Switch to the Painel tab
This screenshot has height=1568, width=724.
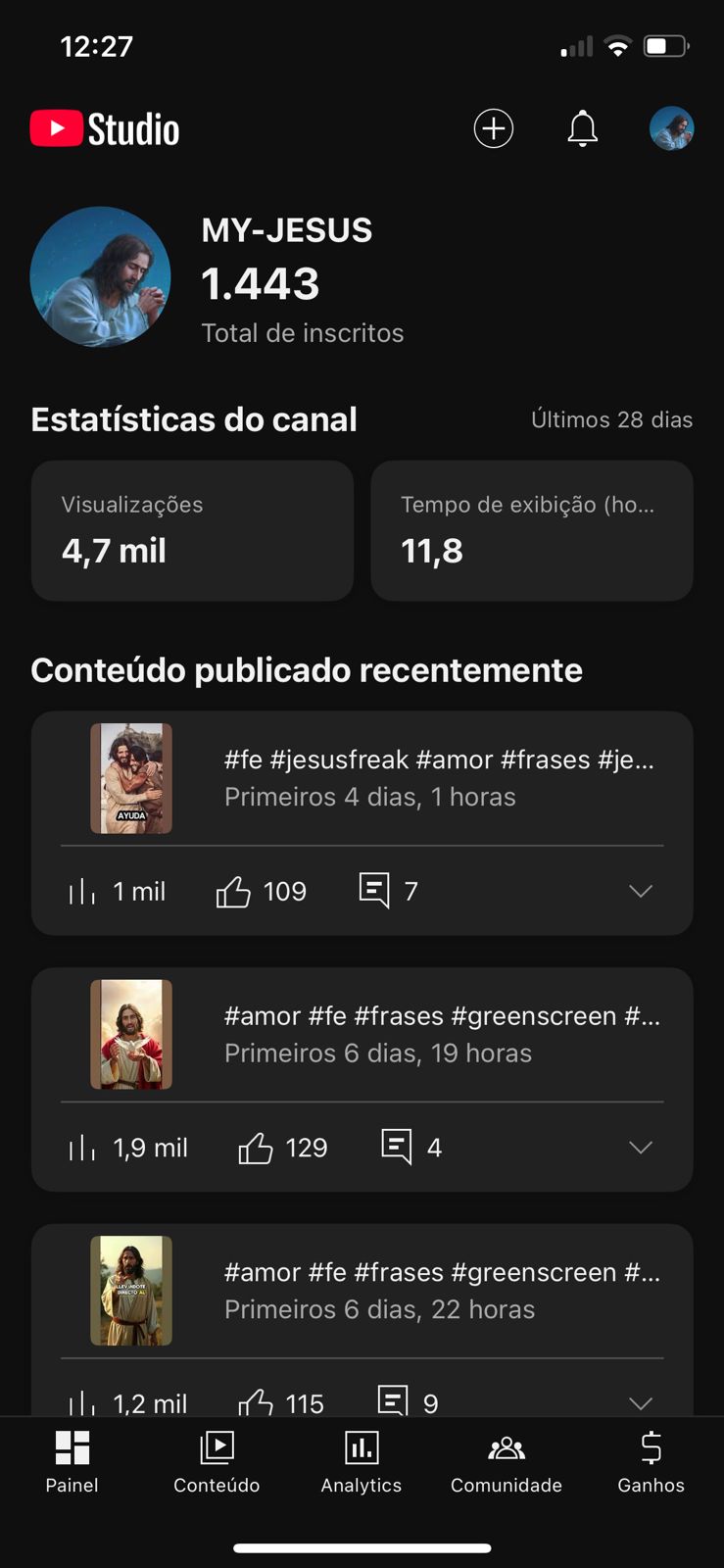coord(72,1462)
